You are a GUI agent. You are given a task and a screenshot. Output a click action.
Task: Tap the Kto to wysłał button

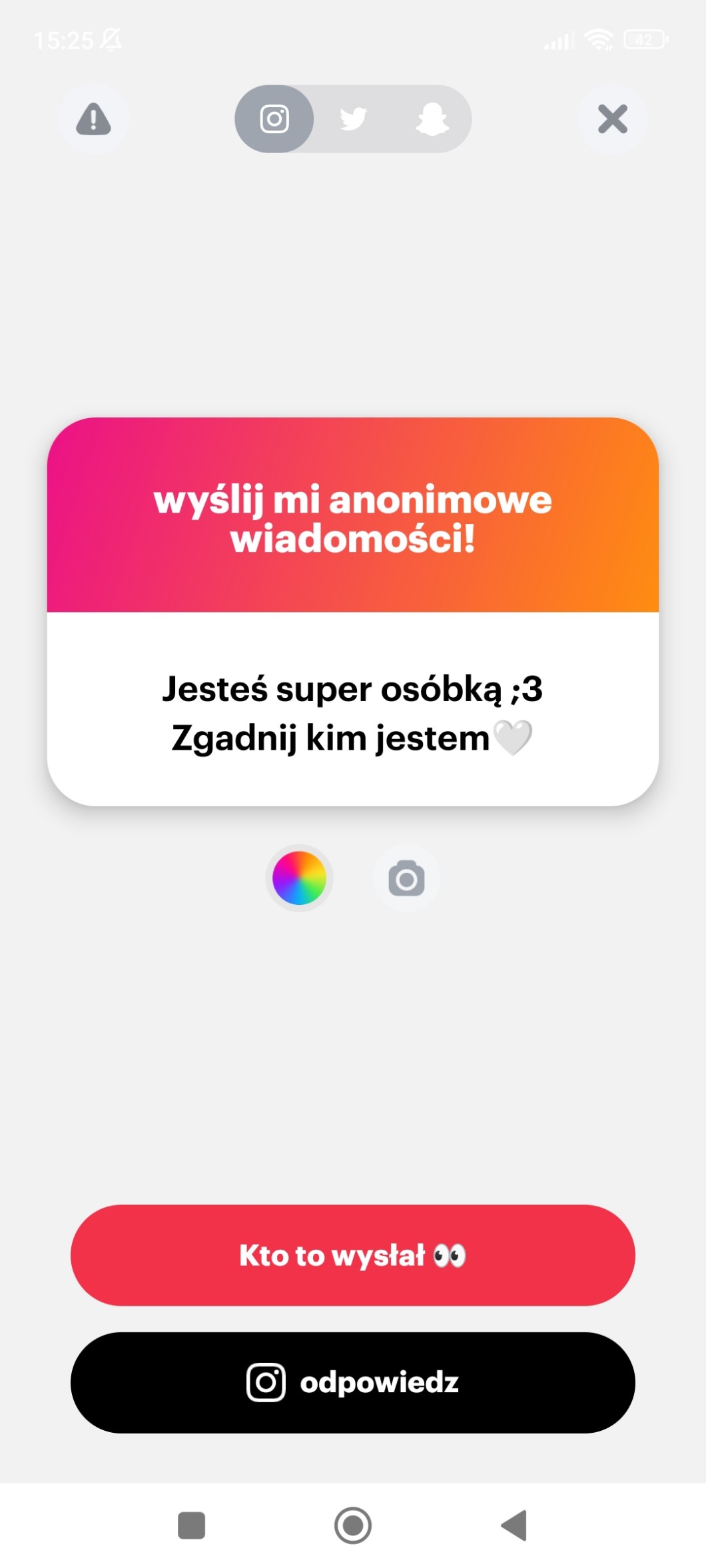(x=352, y=1255)
